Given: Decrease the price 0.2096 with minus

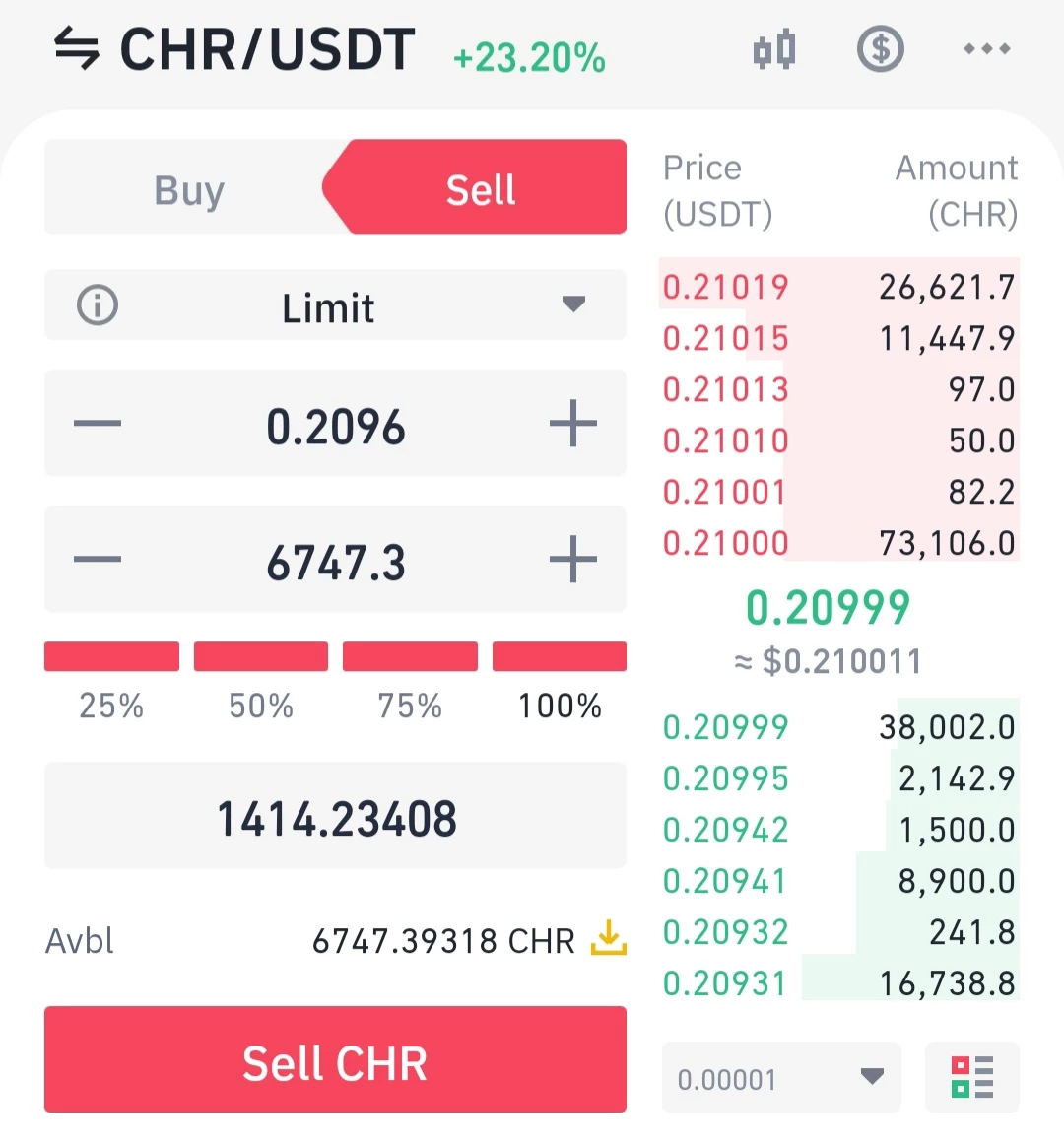Looking at the screenshot, I should (x=98, y=423).
